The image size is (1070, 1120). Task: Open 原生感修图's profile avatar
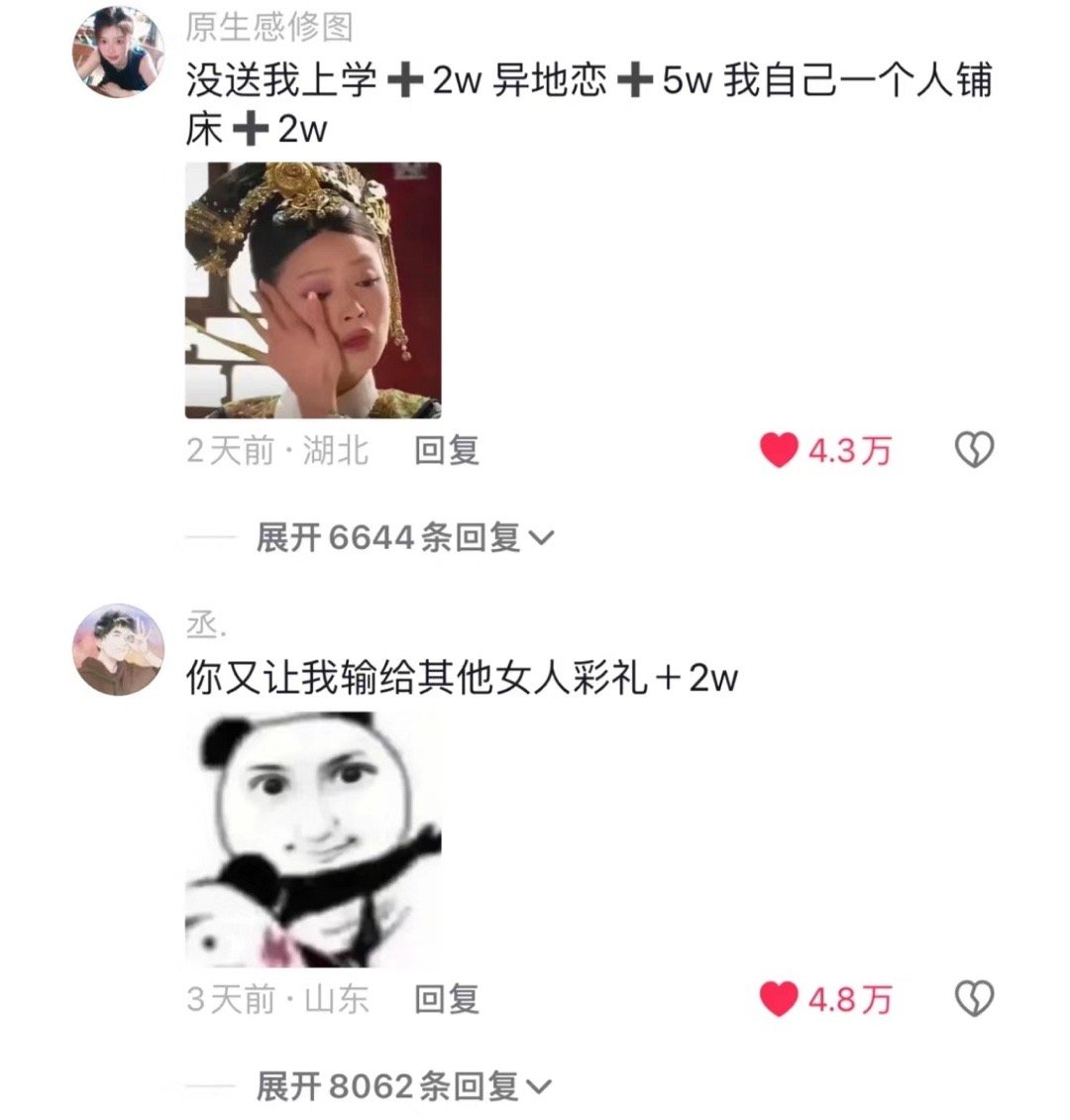[118, 52]
